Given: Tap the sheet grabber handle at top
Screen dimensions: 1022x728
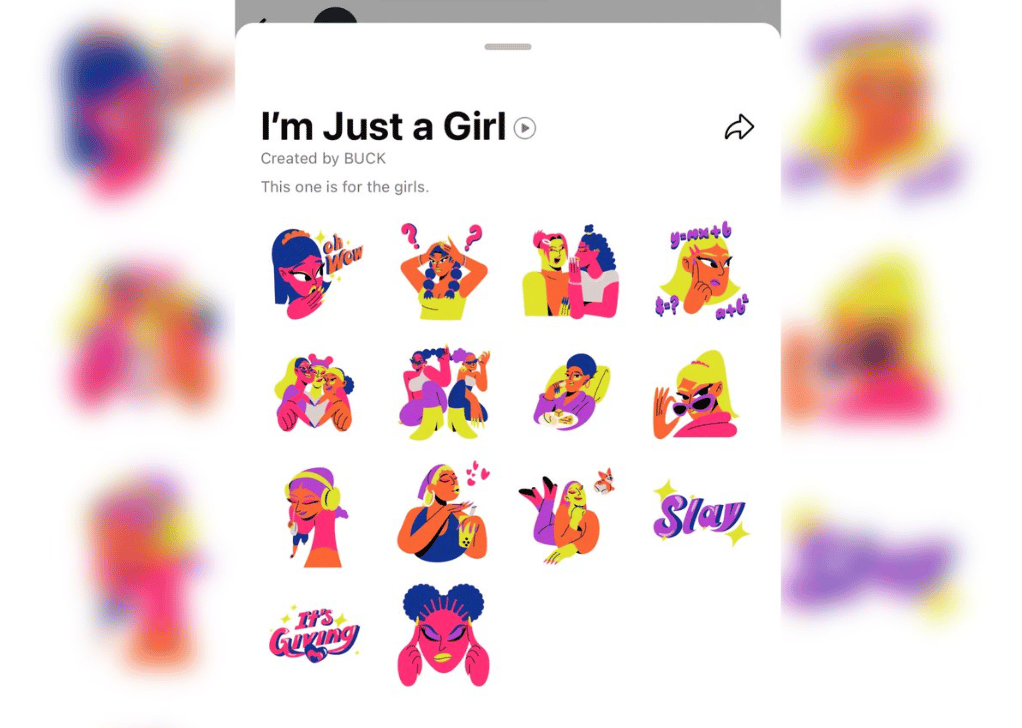Looking at the screenshot, I should [508, 46].
